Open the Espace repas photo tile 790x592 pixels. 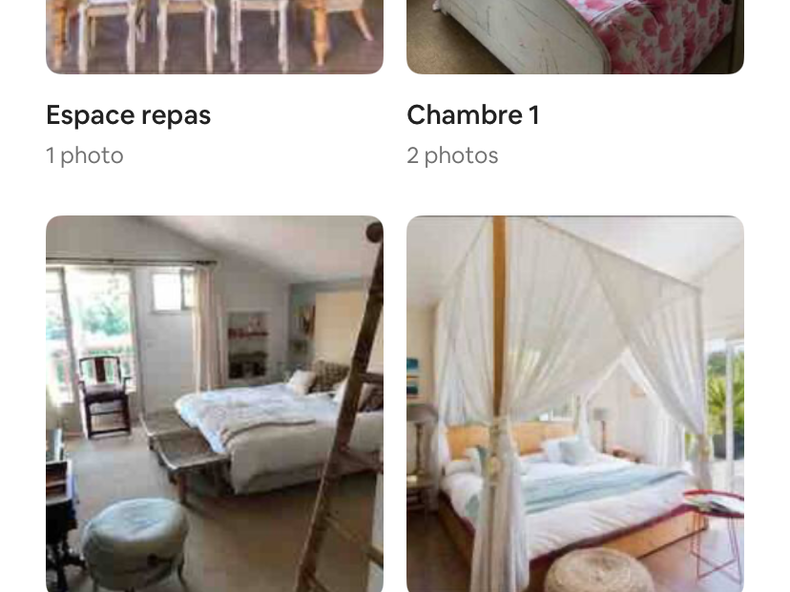pos(214,36)
